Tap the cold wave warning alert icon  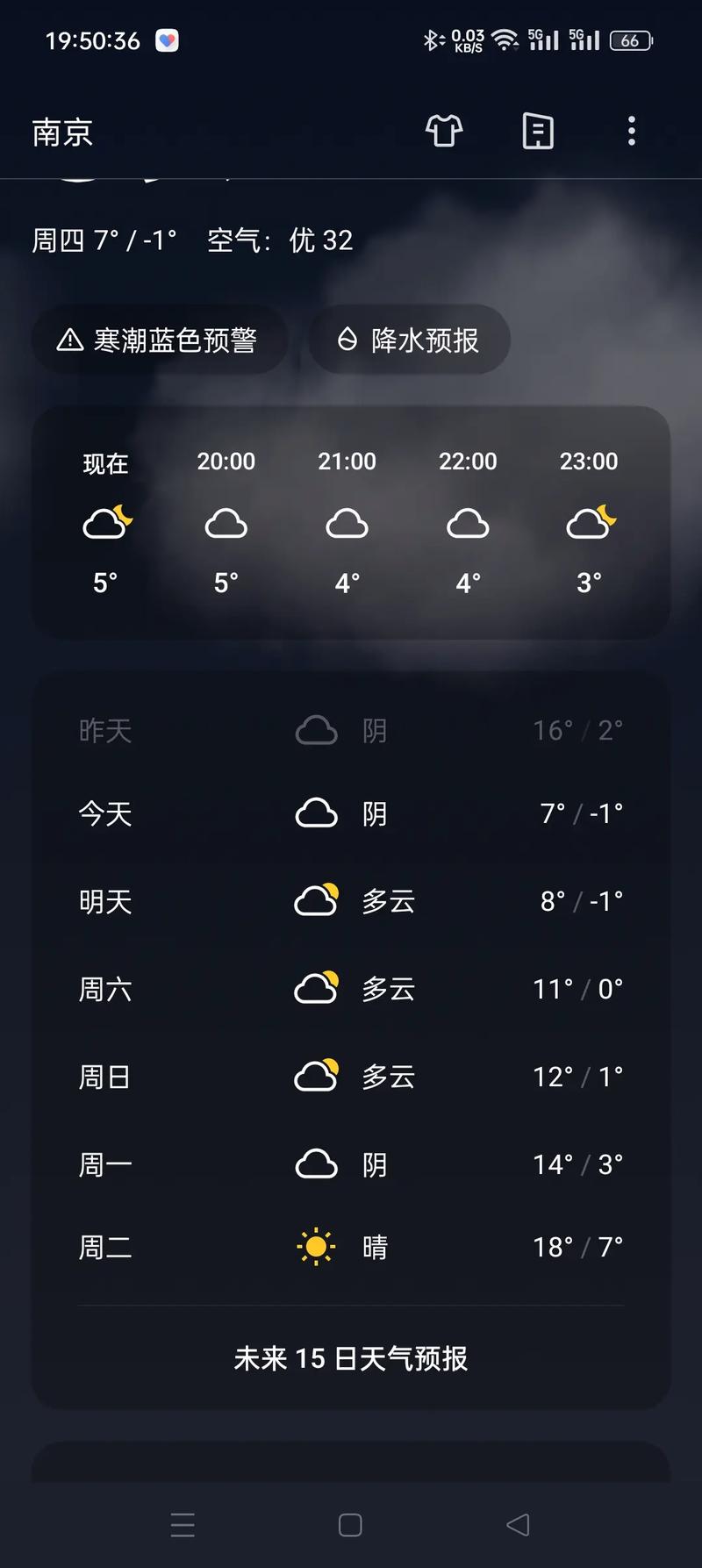point(69,340)
